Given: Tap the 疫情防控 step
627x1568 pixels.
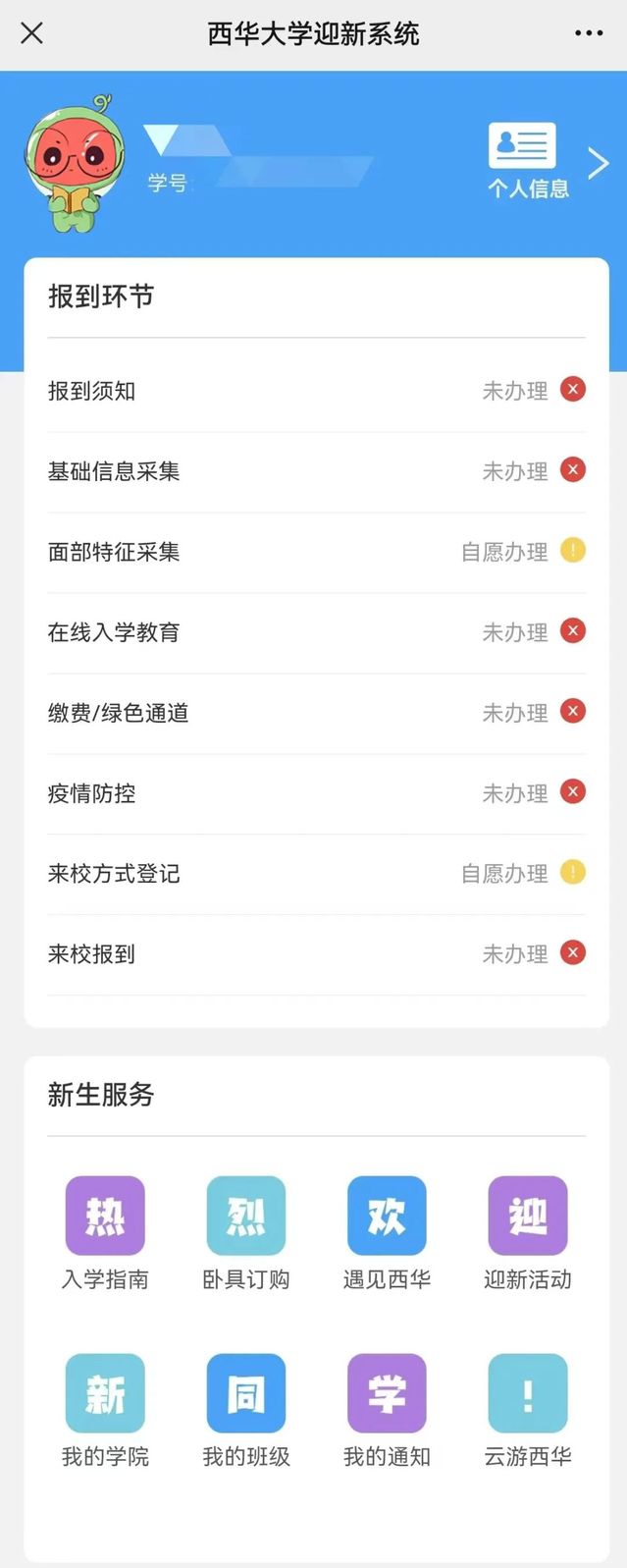Looking at the screenshot, I should 316,793.
